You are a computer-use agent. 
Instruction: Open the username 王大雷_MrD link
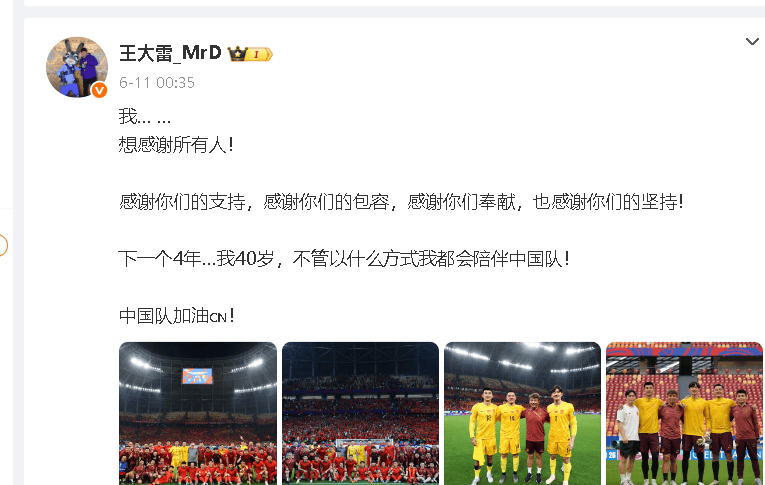coord(171,54)
